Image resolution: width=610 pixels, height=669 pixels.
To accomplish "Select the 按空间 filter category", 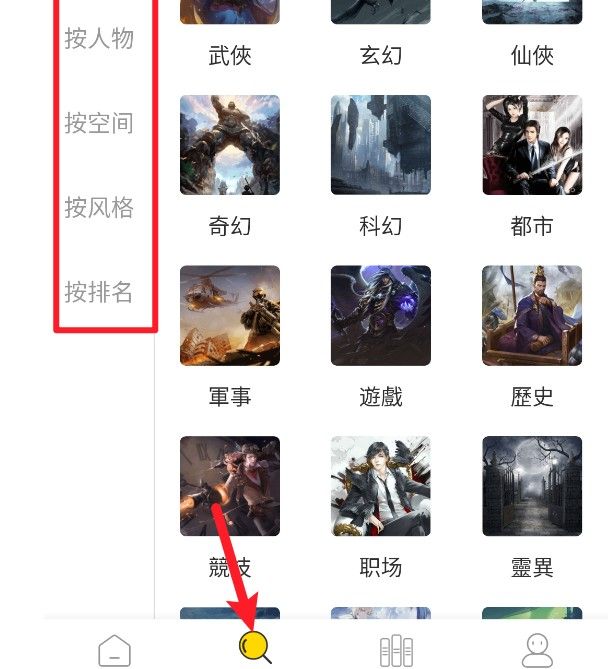I will point(99,124).
